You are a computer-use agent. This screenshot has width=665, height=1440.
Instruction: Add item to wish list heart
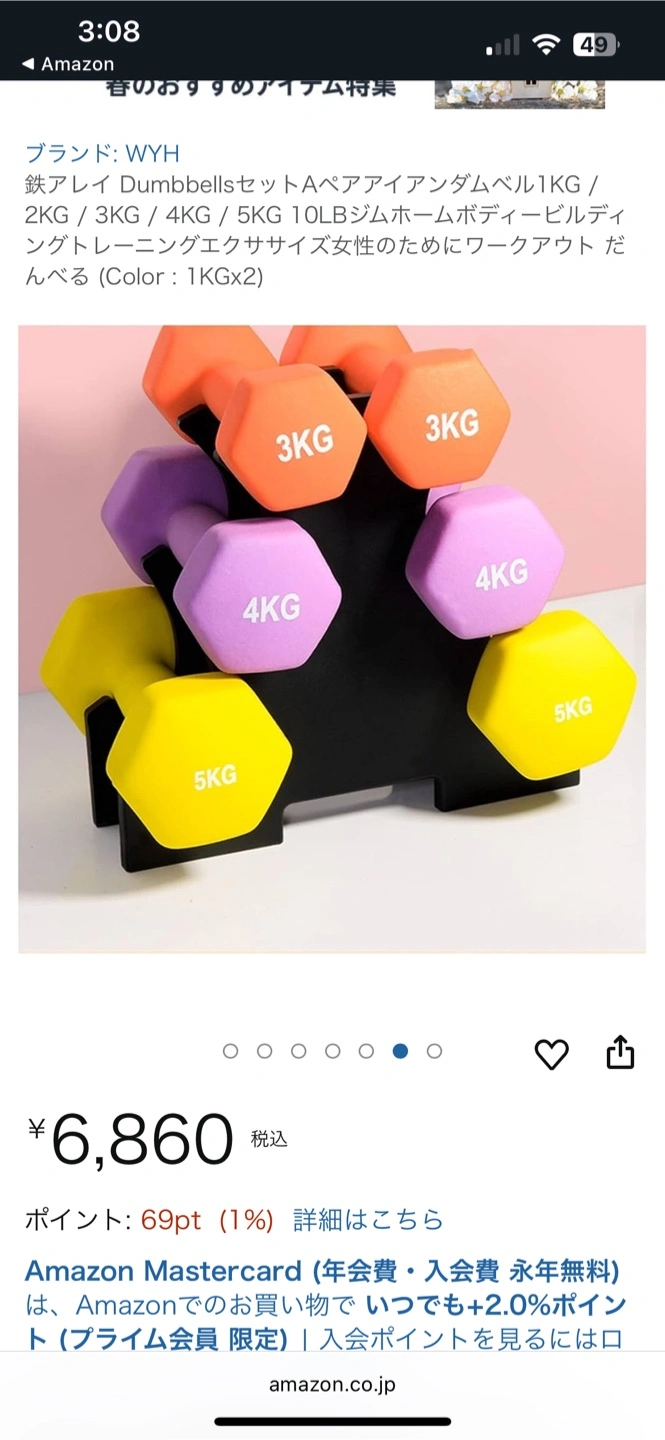point(551,1053)
